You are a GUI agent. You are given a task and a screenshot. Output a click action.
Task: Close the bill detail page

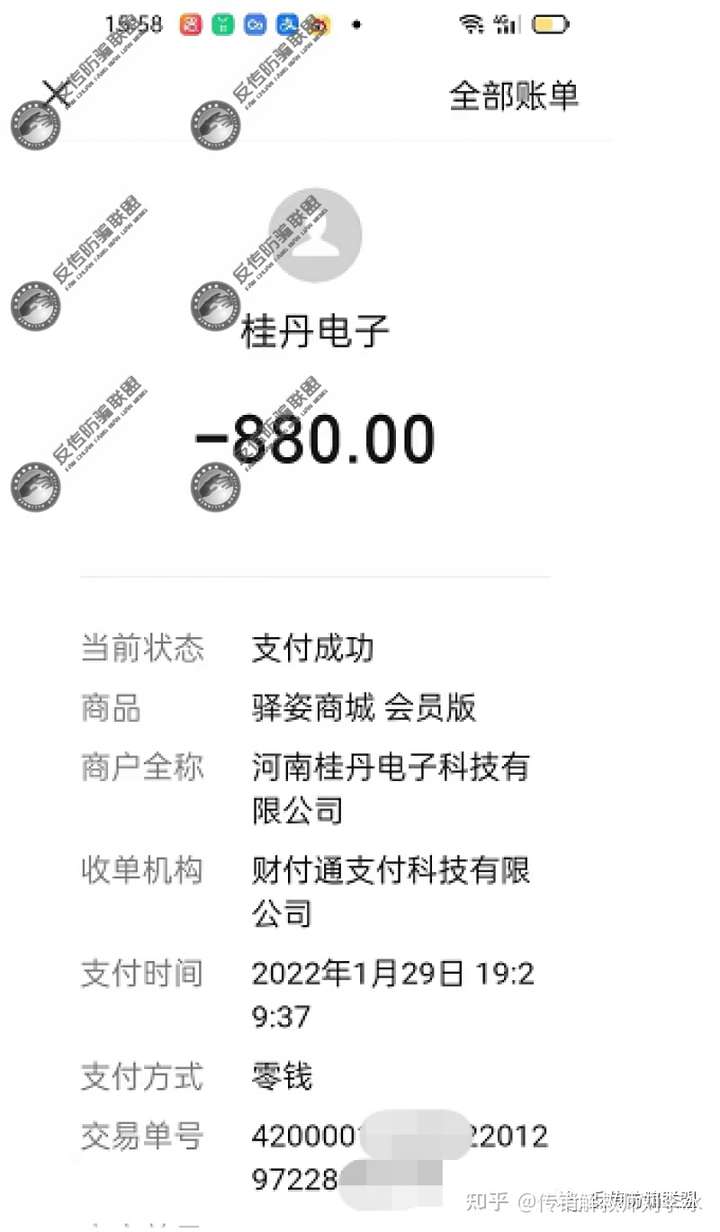[x=57, y=93]
